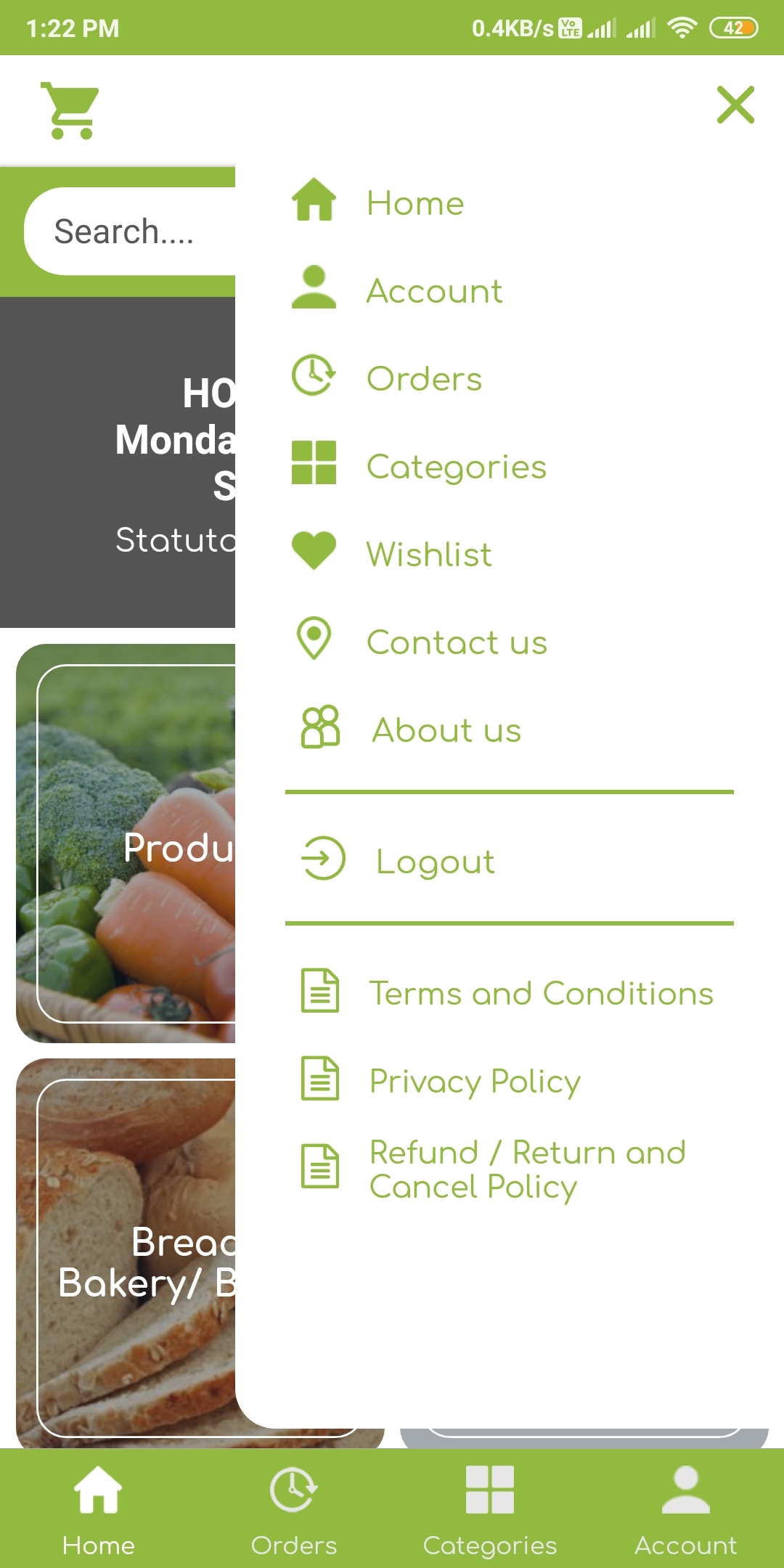Log out of the account
The image size is (784, 1568).
[434, 861]
